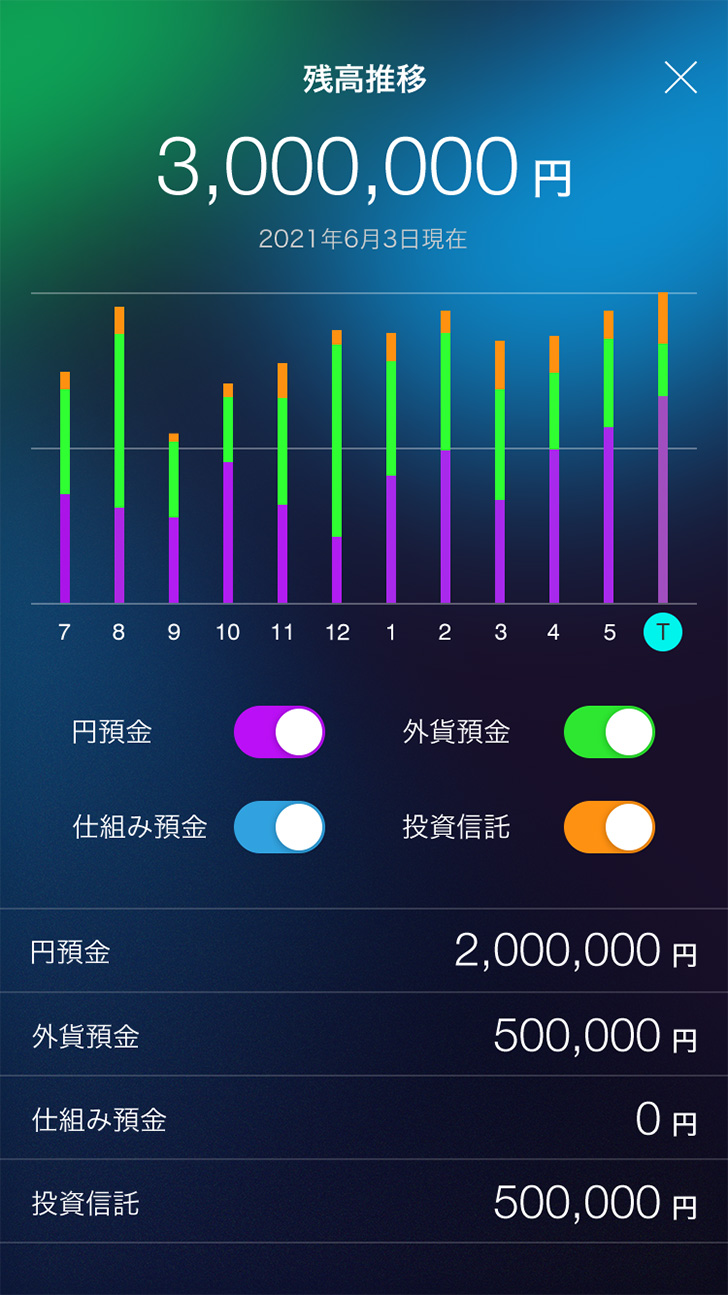Image resolution: width=728 pixels, height=1295 pixels.
Task: Select month 9 in the chart
Action: 174,632
